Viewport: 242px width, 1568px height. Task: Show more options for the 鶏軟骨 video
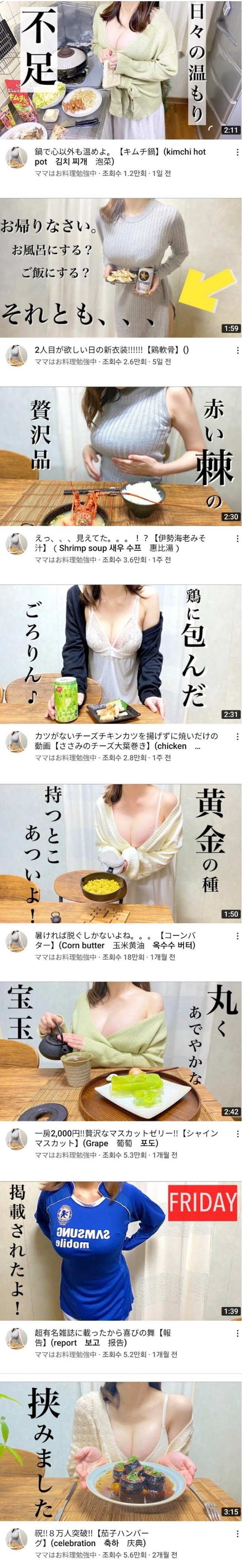236,351
